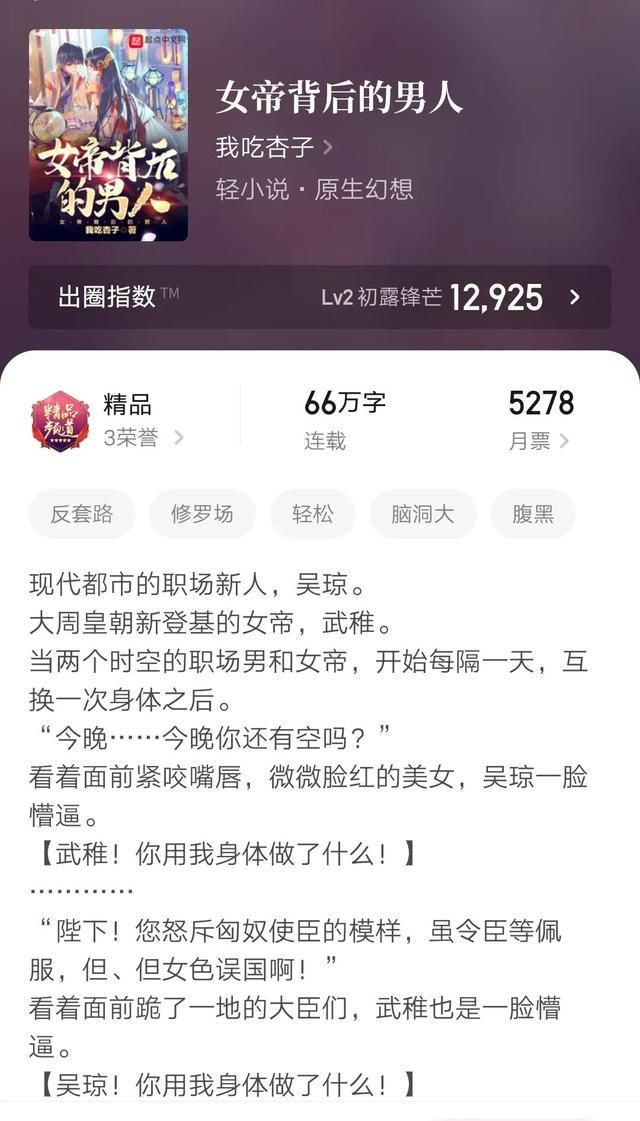Open the 出圈指数 ranking bar

pos(320,297)
